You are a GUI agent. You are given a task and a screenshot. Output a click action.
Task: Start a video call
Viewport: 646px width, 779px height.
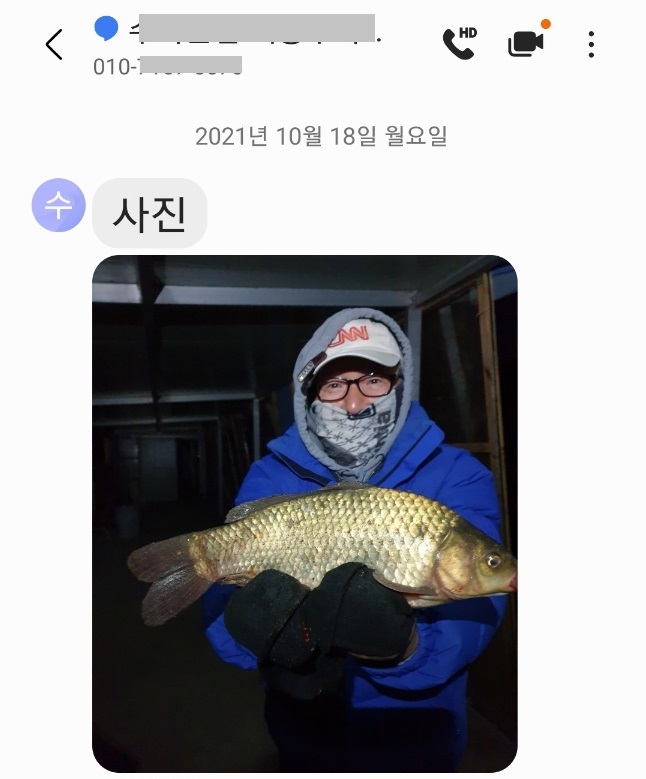coord(526,44)
